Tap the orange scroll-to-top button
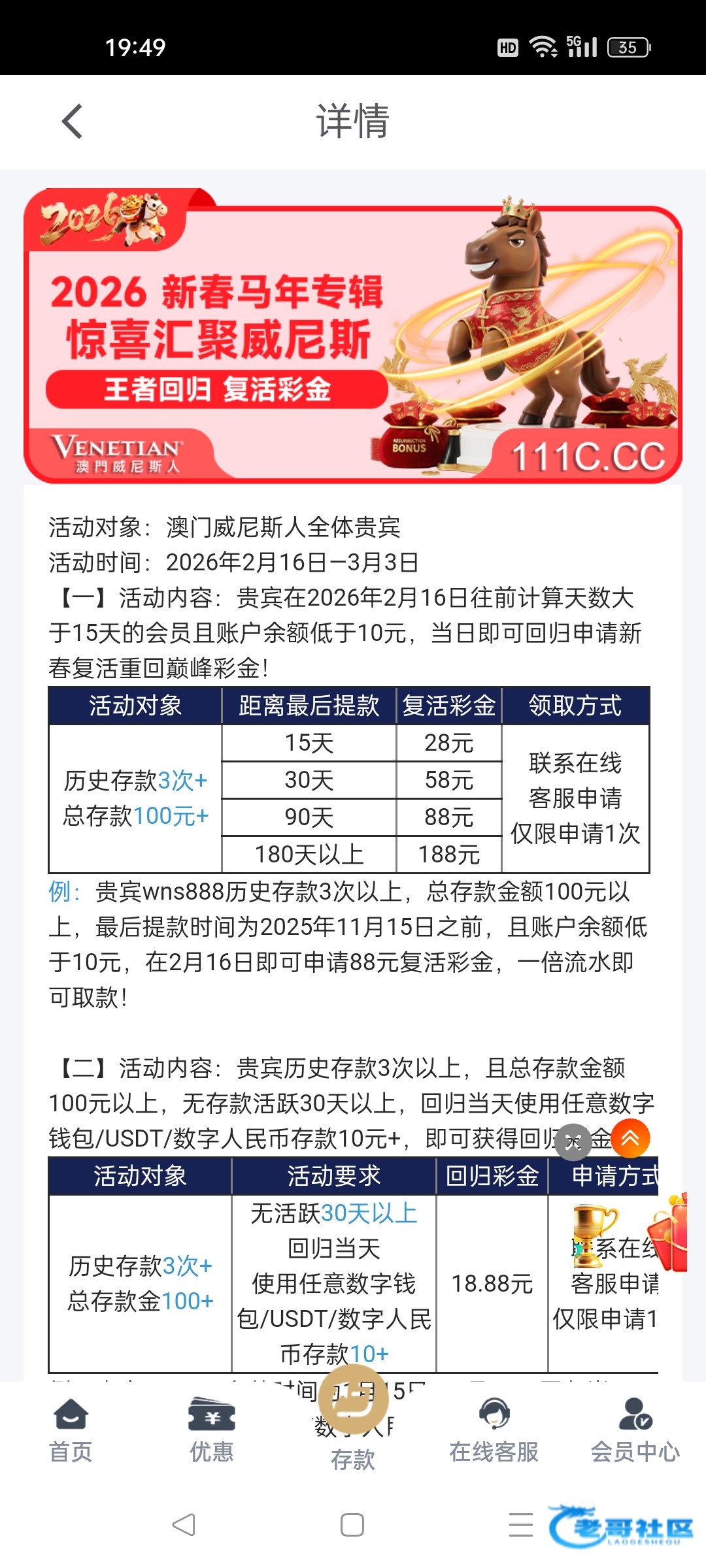Image resolution: width=706 pixels, height=1568 pixels. pos(630,1138)
